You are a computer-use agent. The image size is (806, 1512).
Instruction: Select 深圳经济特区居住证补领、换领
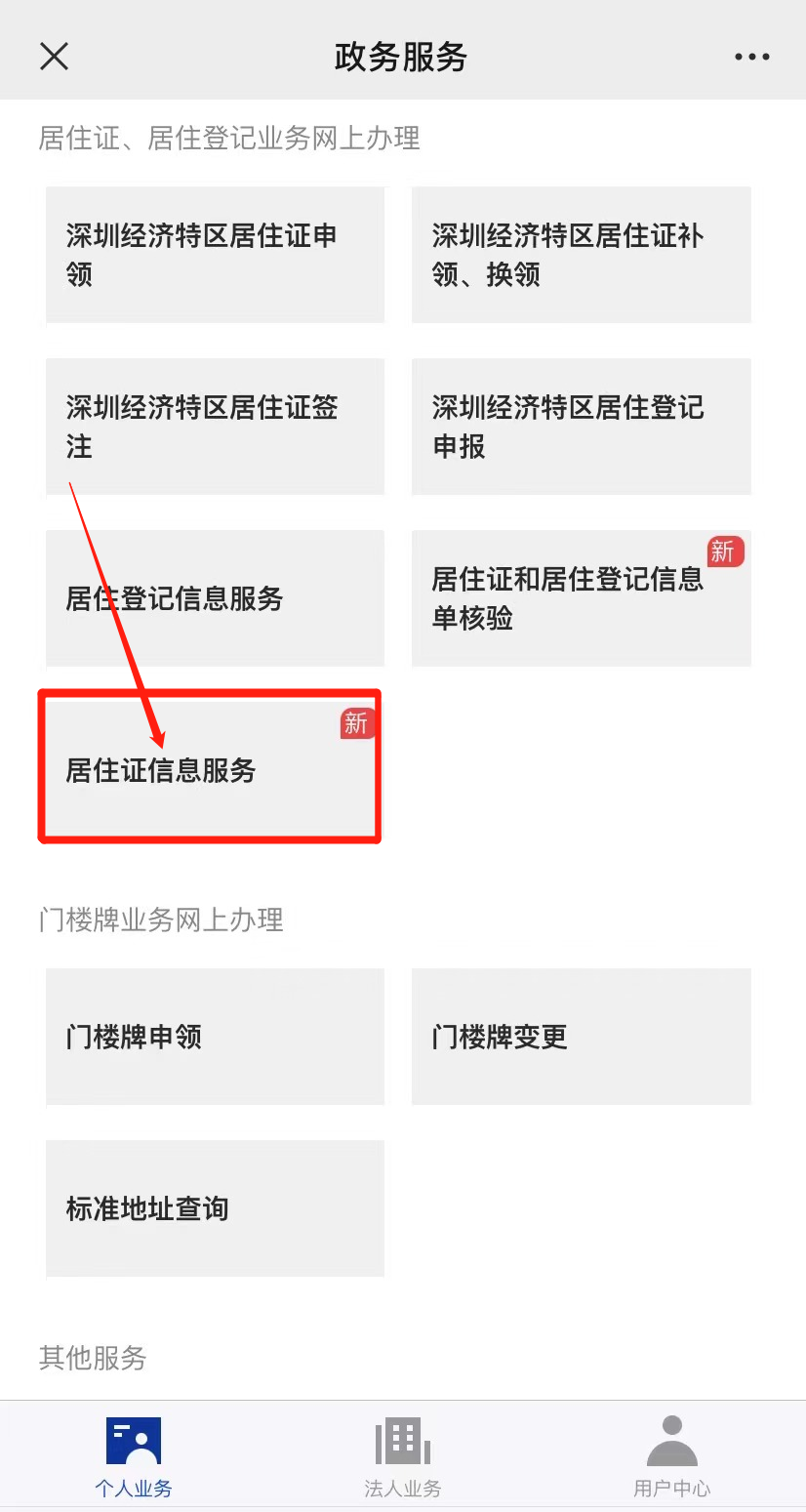coord(582,255)
